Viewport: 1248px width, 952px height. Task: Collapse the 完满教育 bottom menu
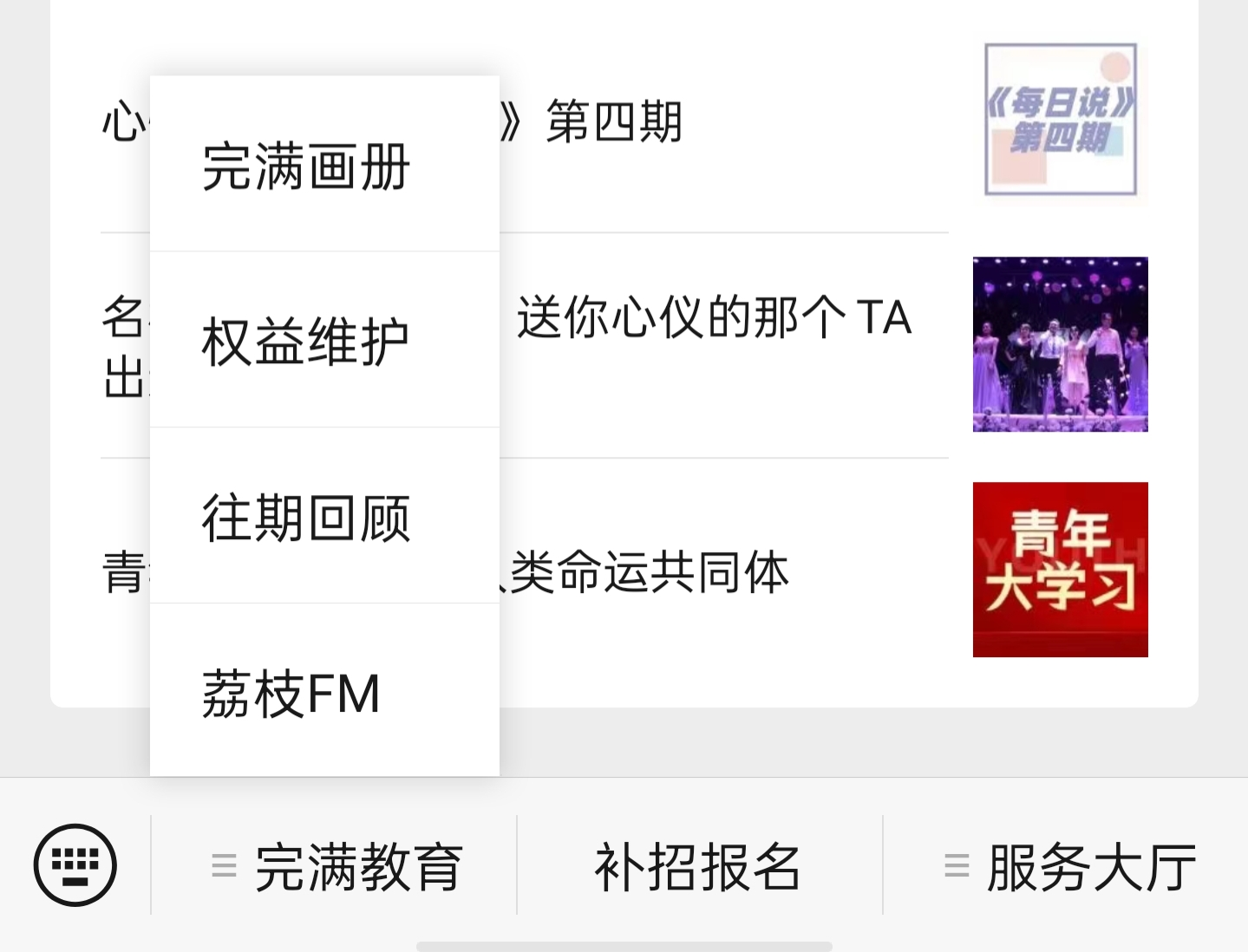tap(336, 866)
